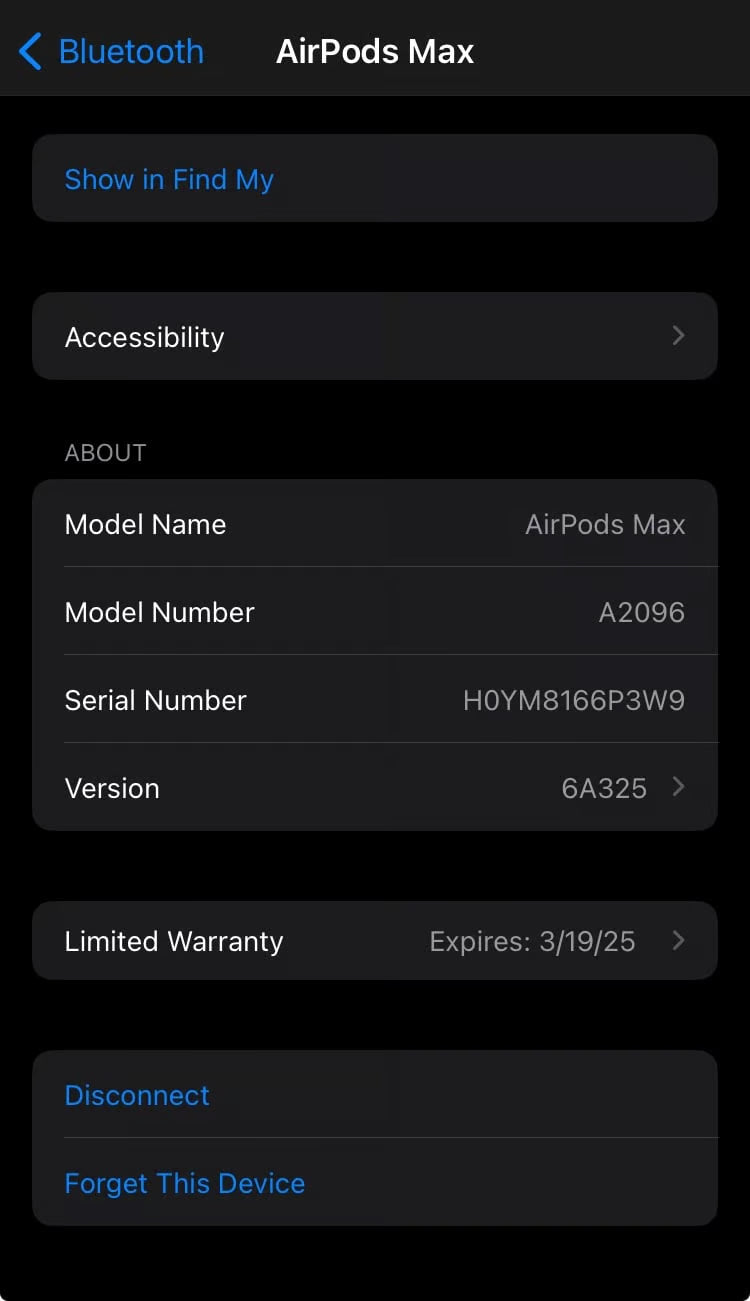750x1301 pixels.
Task: Select the AirPods Max title header
Action: pos(375,51)
